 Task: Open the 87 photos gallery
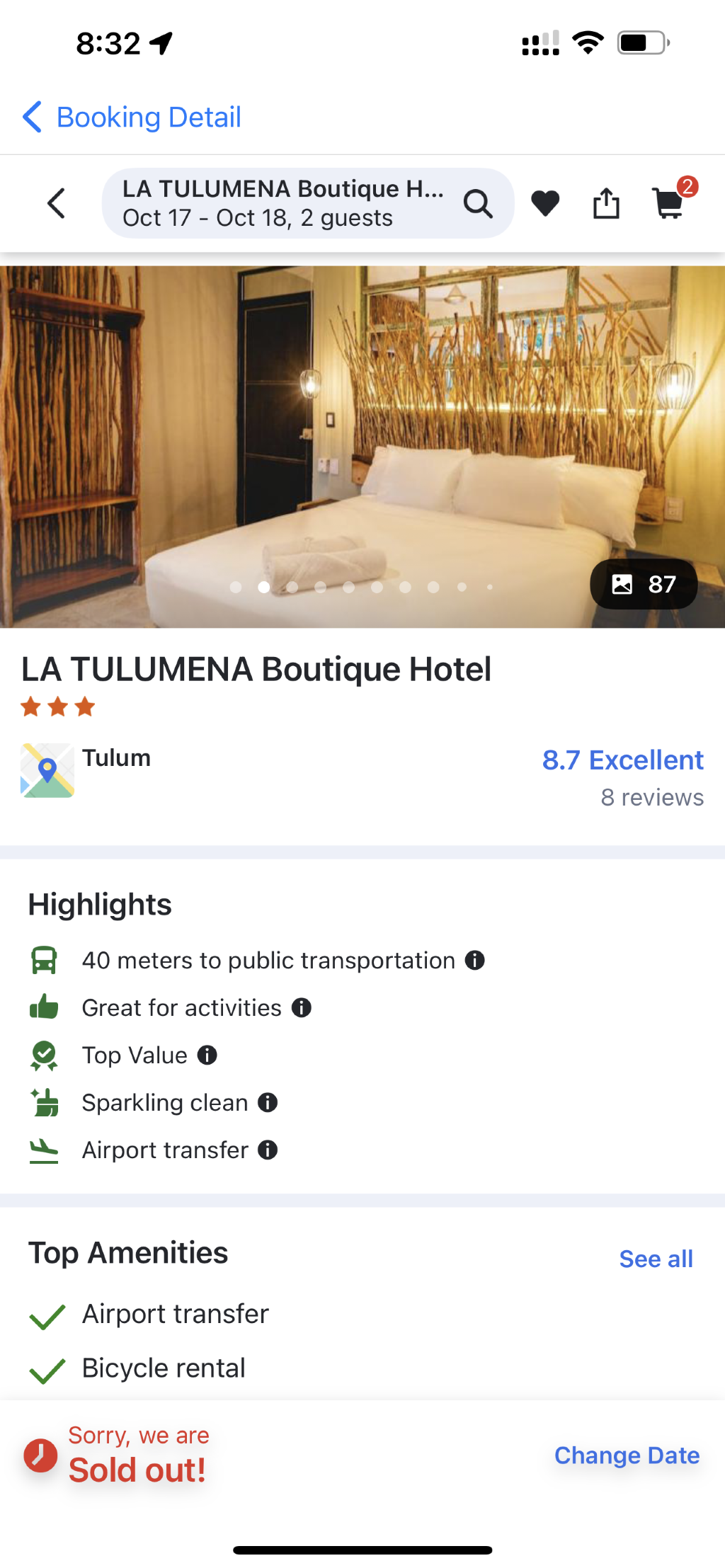644,584
